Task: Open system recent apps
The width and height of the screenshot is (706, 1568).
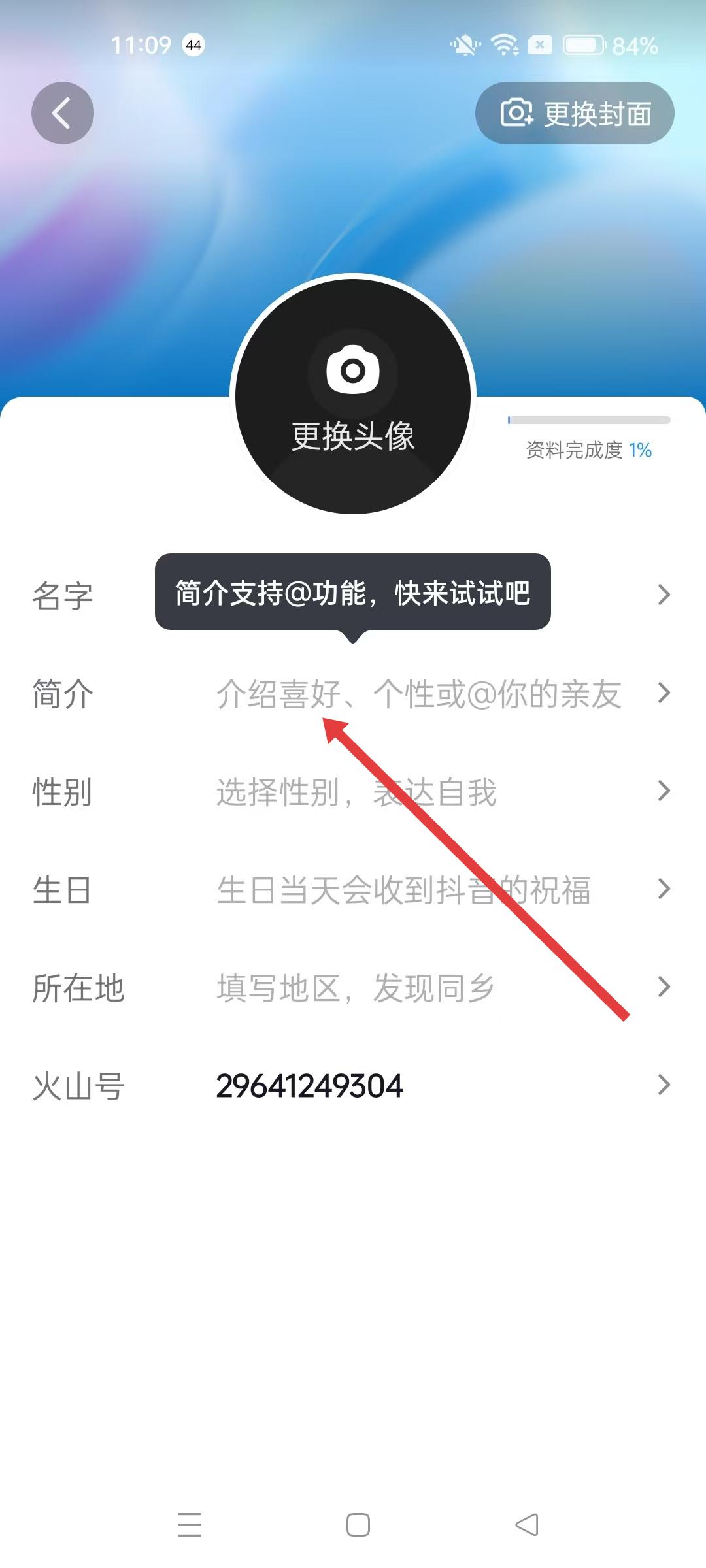Action: pyautogui.click(x=190, y=1525)
